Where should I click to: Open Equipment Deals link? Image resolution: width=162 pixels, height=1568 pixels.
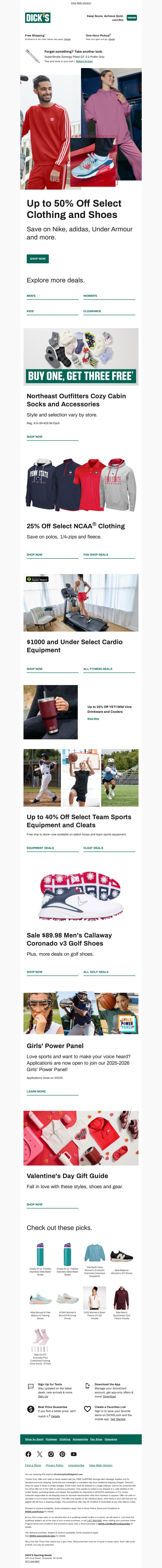pyautogui.click(x=40, y=848)
